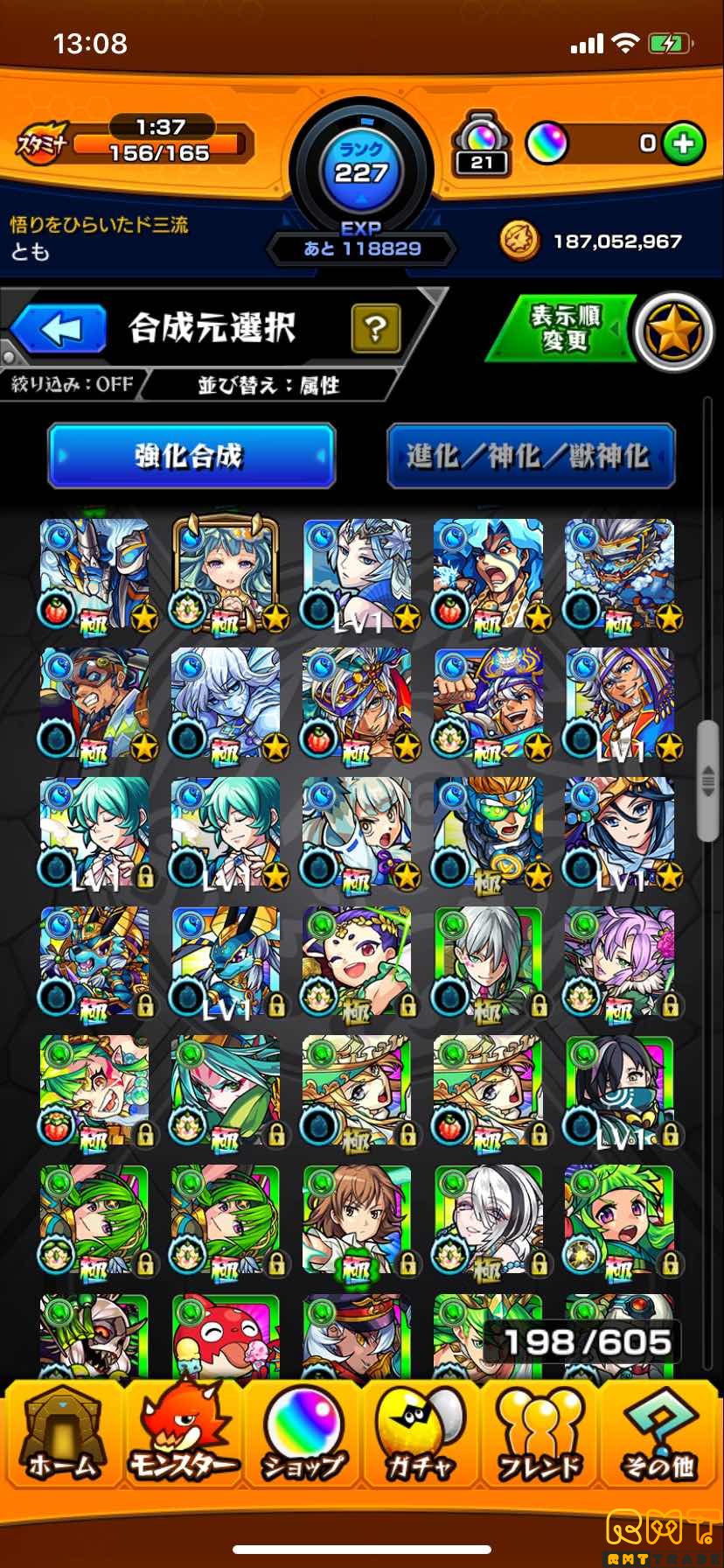Tap the gold star favorites button

point(672,332)
